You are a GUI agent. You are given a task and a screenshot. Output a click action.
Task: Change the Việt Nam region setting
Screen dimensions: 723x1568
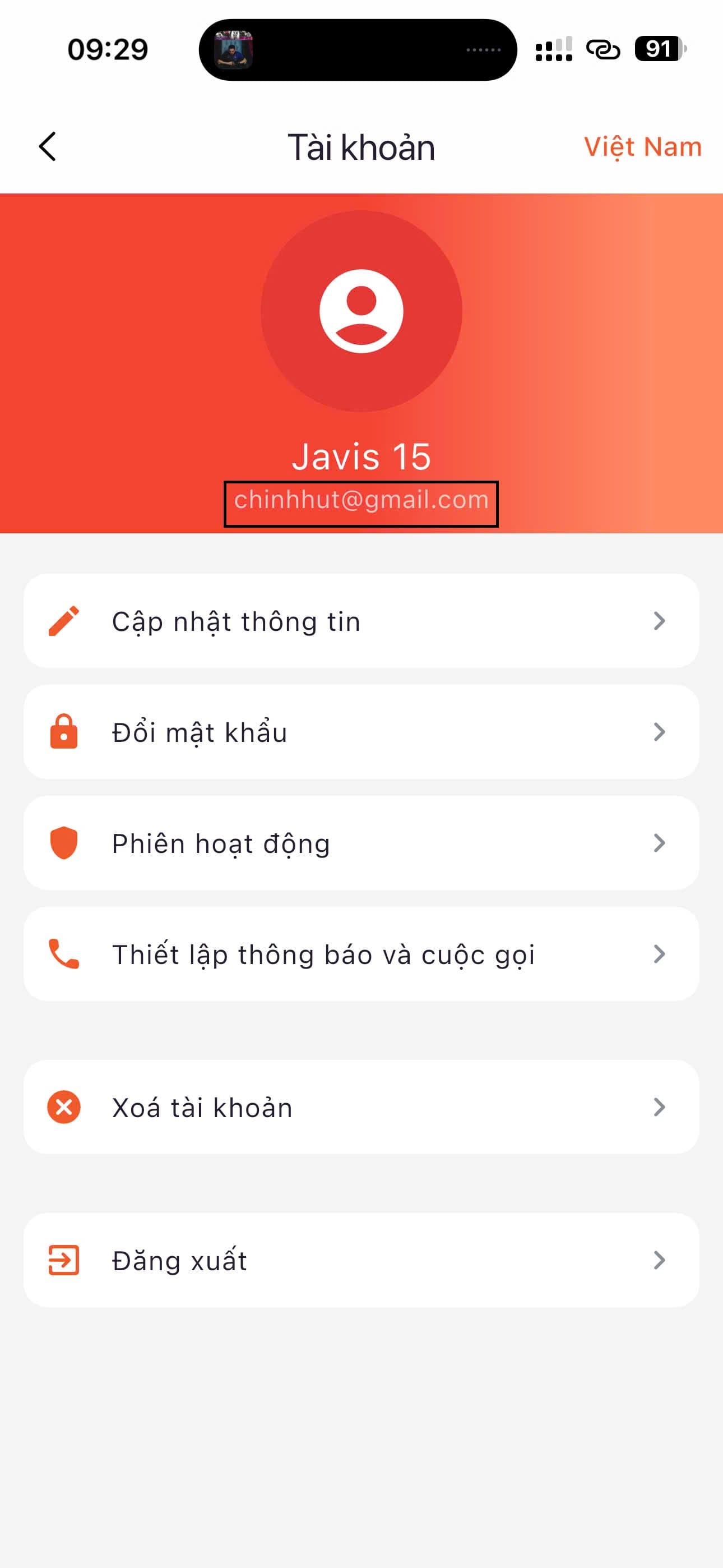[x=643, y=147]
